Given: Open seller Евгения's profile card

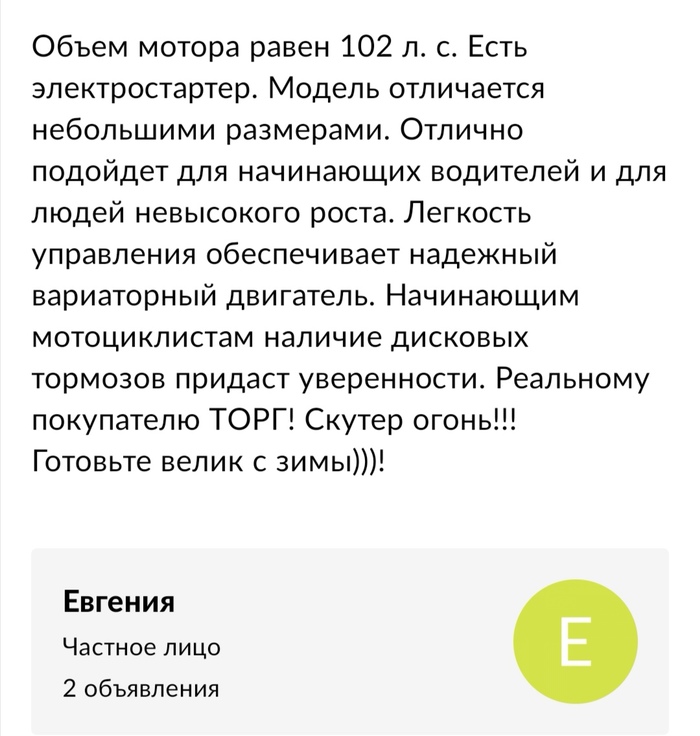Looking at the screenshot, I should tap(348, 641).
